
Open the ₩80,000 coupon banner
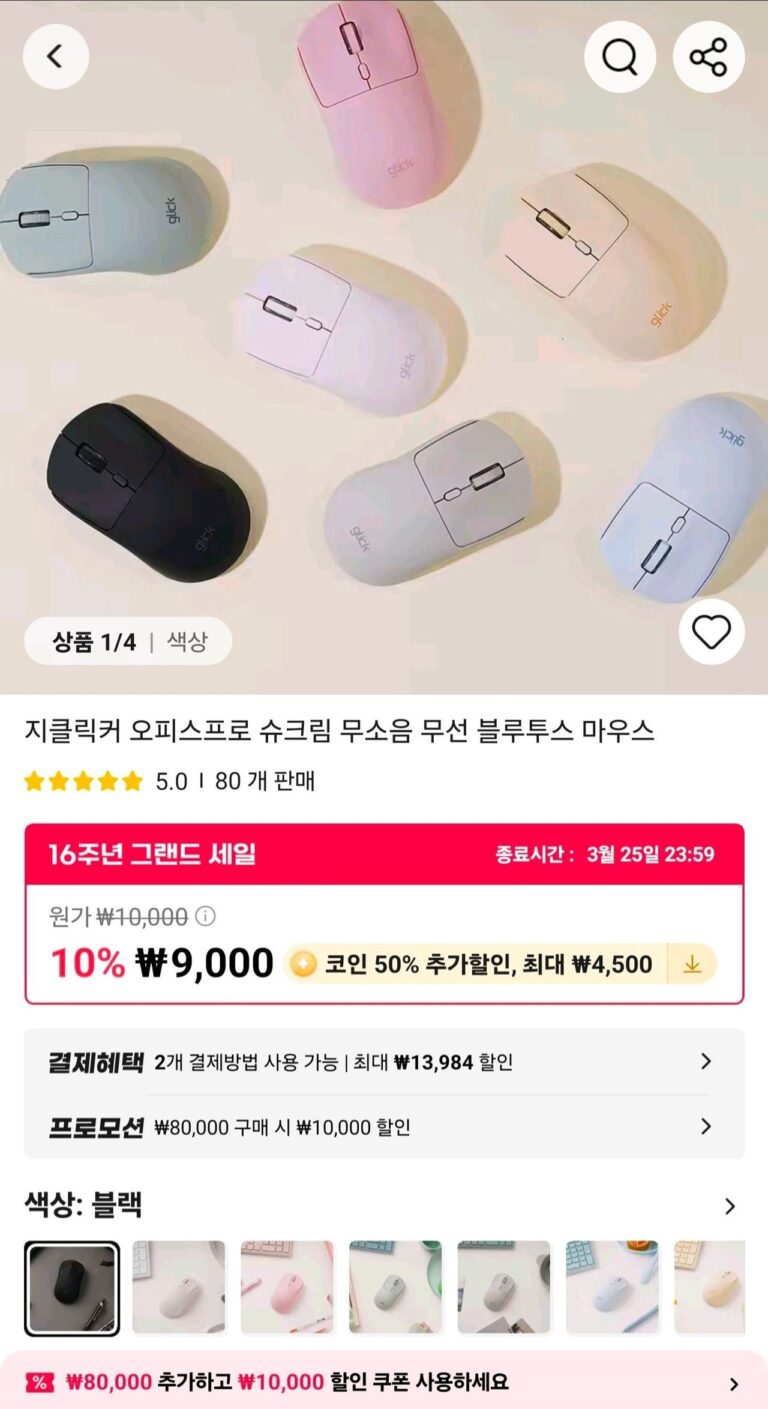click(384, 1383)
